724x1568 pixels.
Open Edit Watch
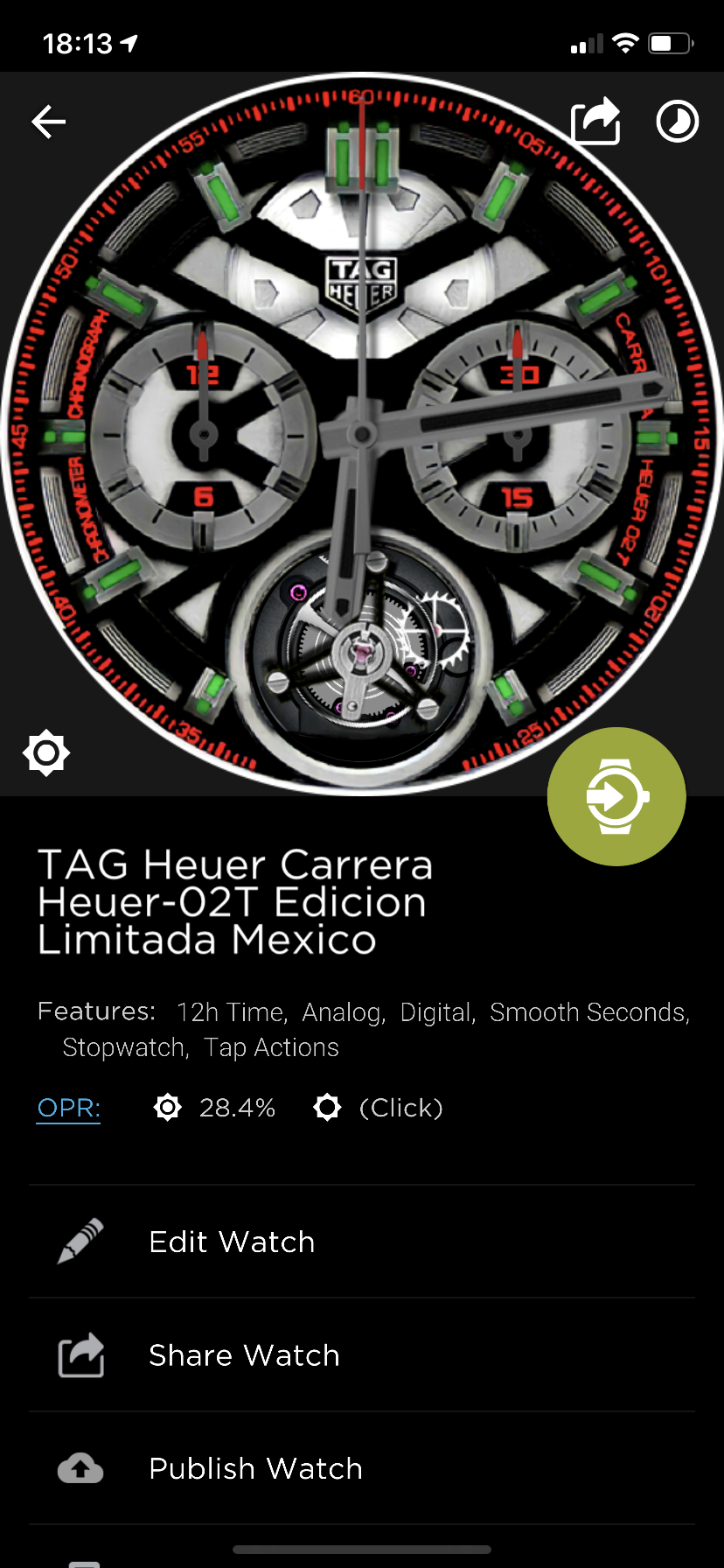362,1242
